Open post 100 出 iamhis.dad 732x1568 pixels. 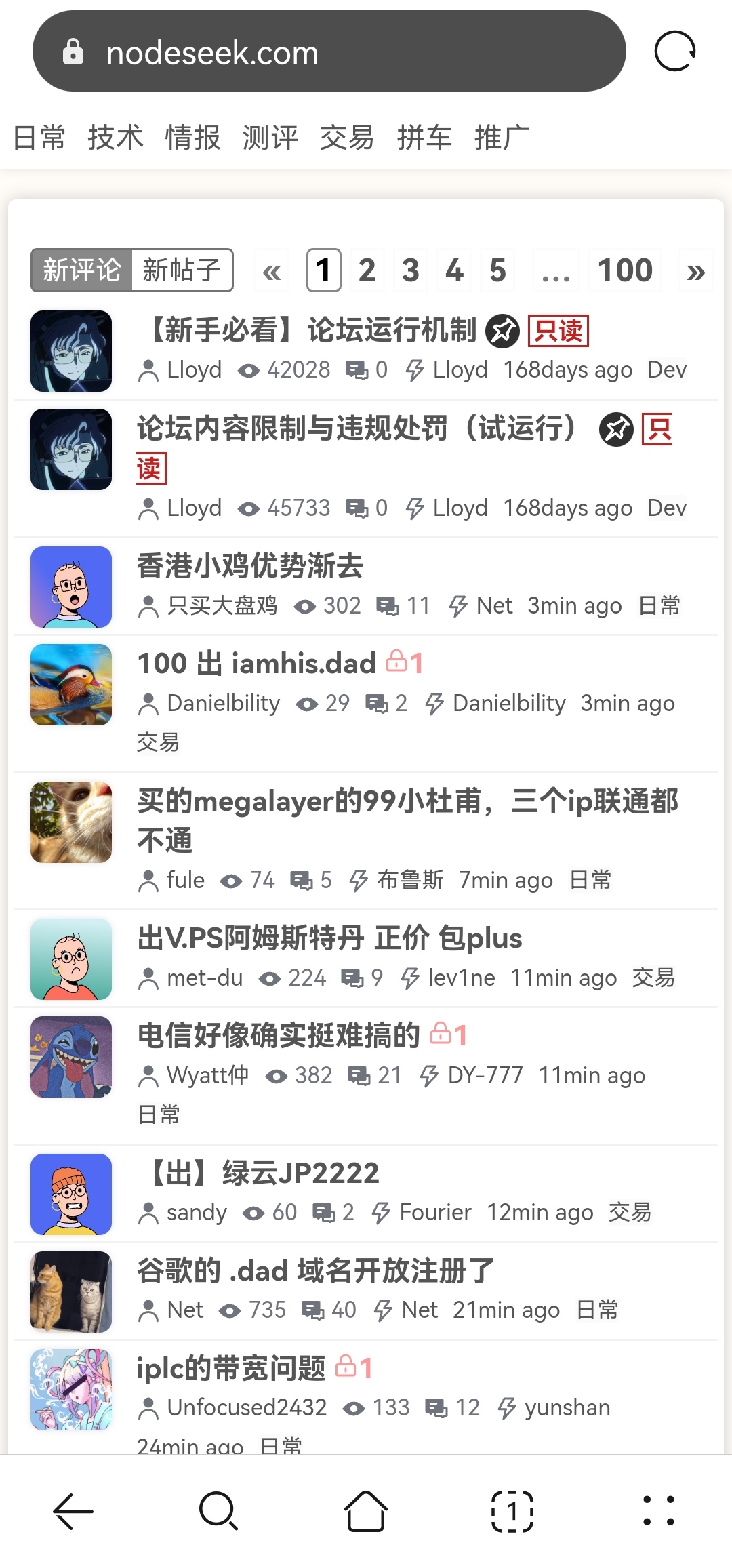[257, 663]
